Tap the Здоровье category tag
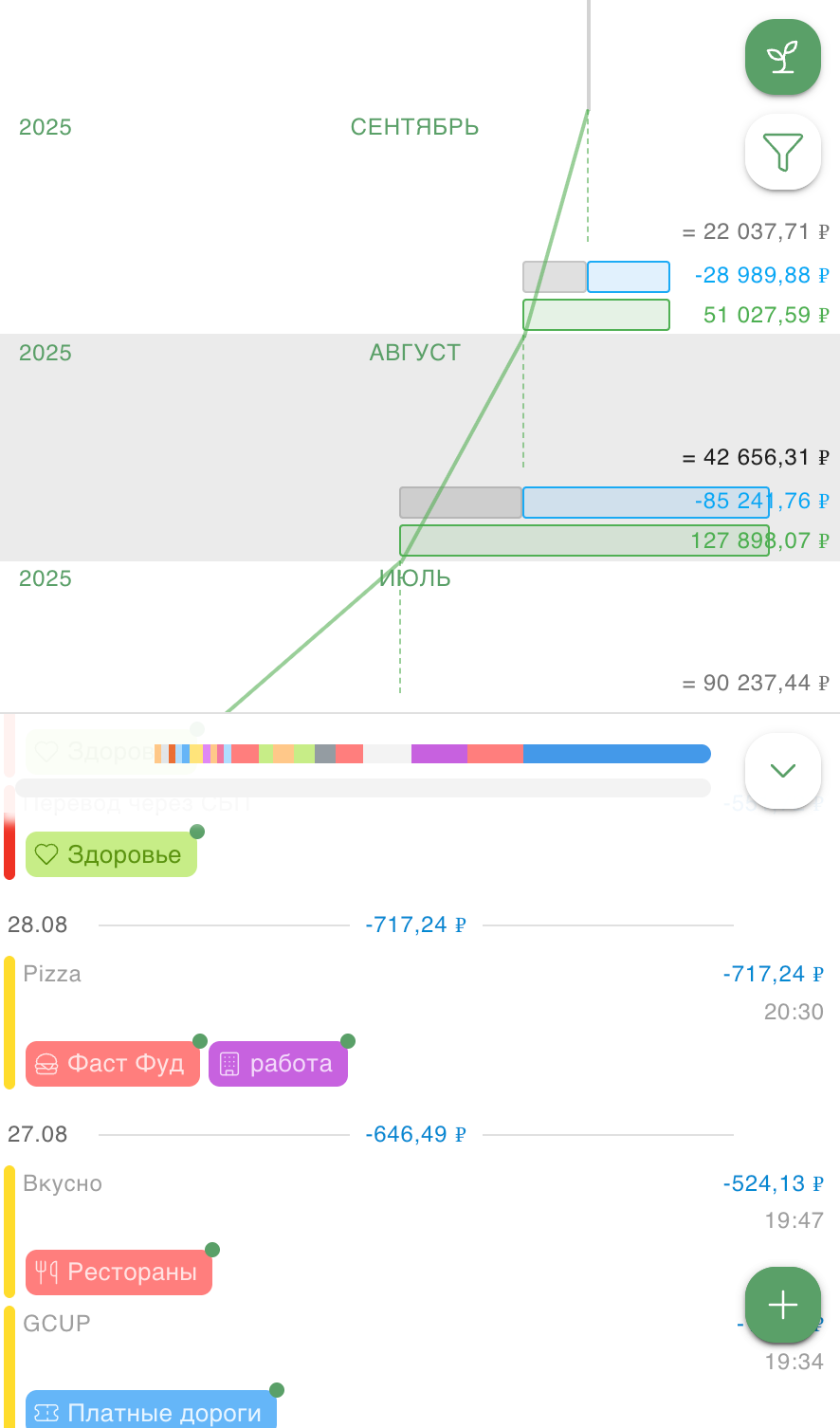 [111, 854]
